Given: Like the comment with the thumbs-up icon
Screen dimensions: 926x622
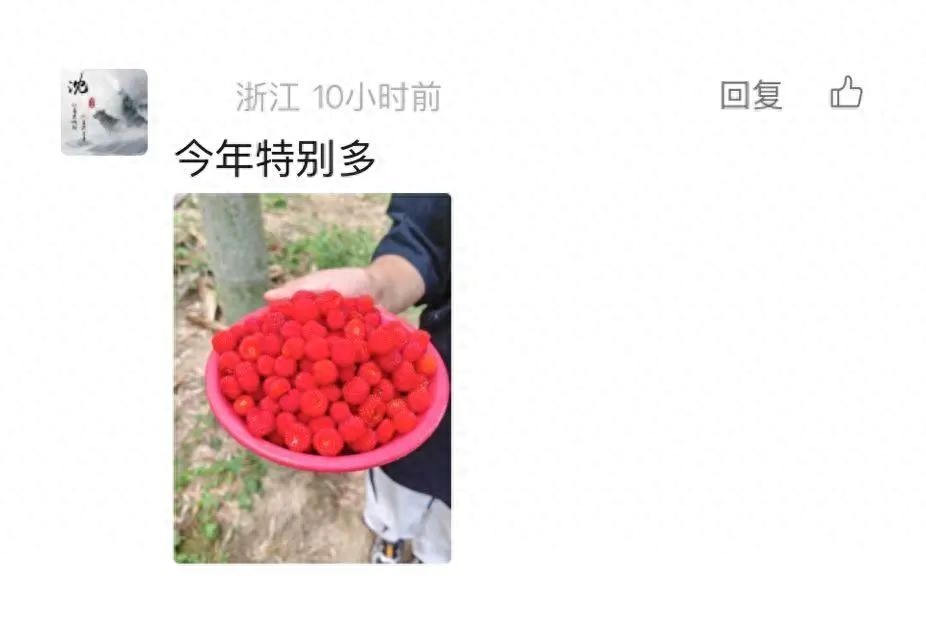Looking at the screenshot, I should click(x=846, y=94).
